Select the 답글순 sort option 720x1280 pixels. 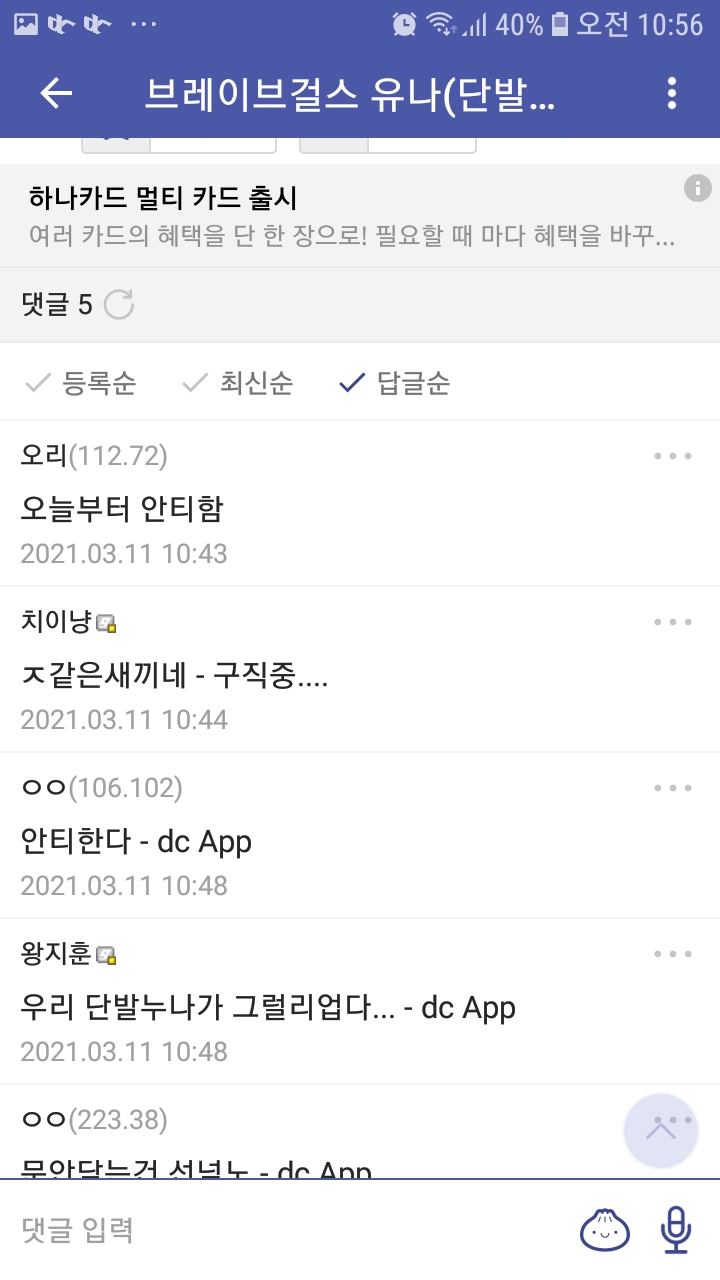pos(395,383)
